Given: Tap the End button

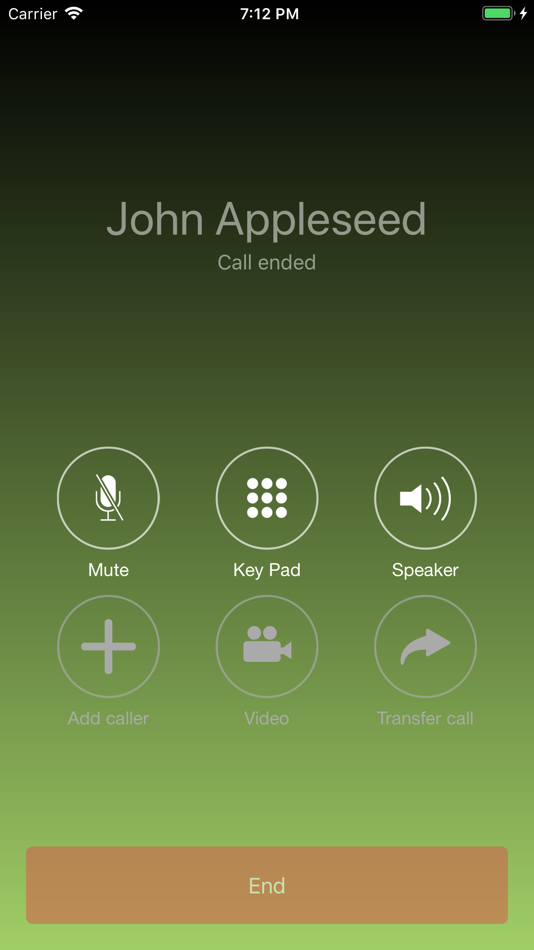Looking at the screenshot, I should pyautogui.click(x=267, y=885).
